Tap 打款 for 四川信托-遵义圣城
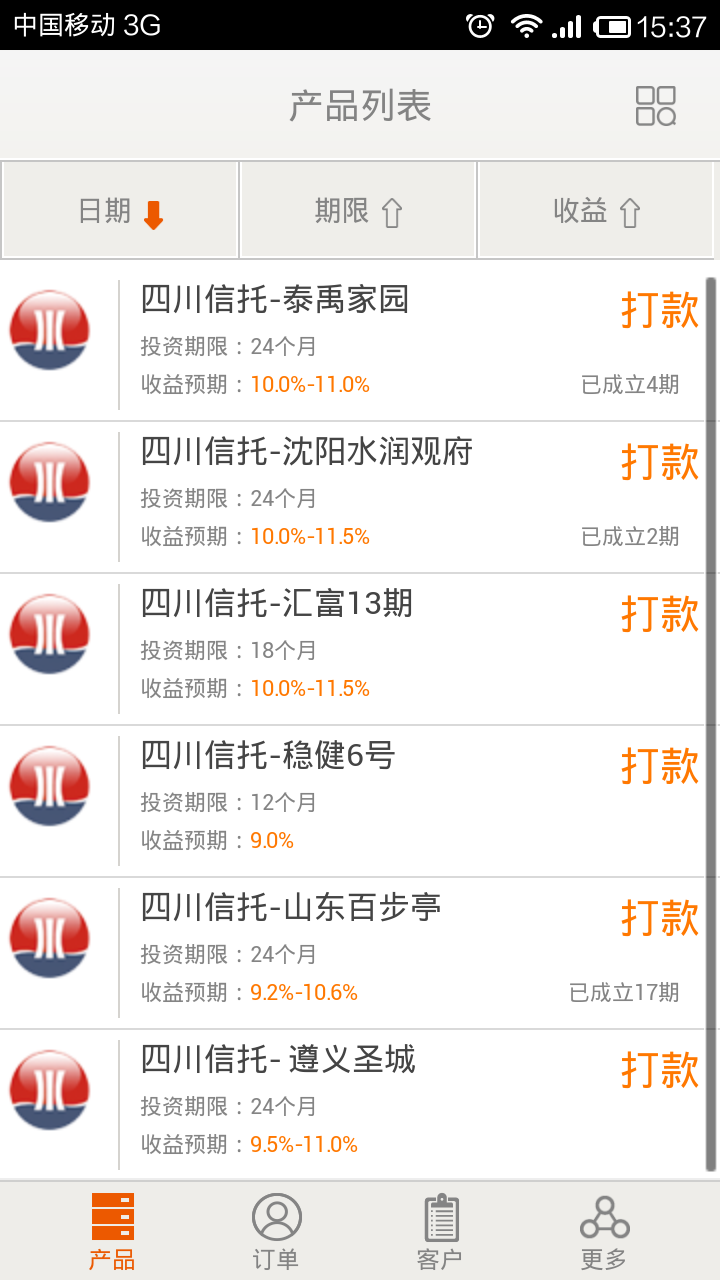 [660, 1071]
